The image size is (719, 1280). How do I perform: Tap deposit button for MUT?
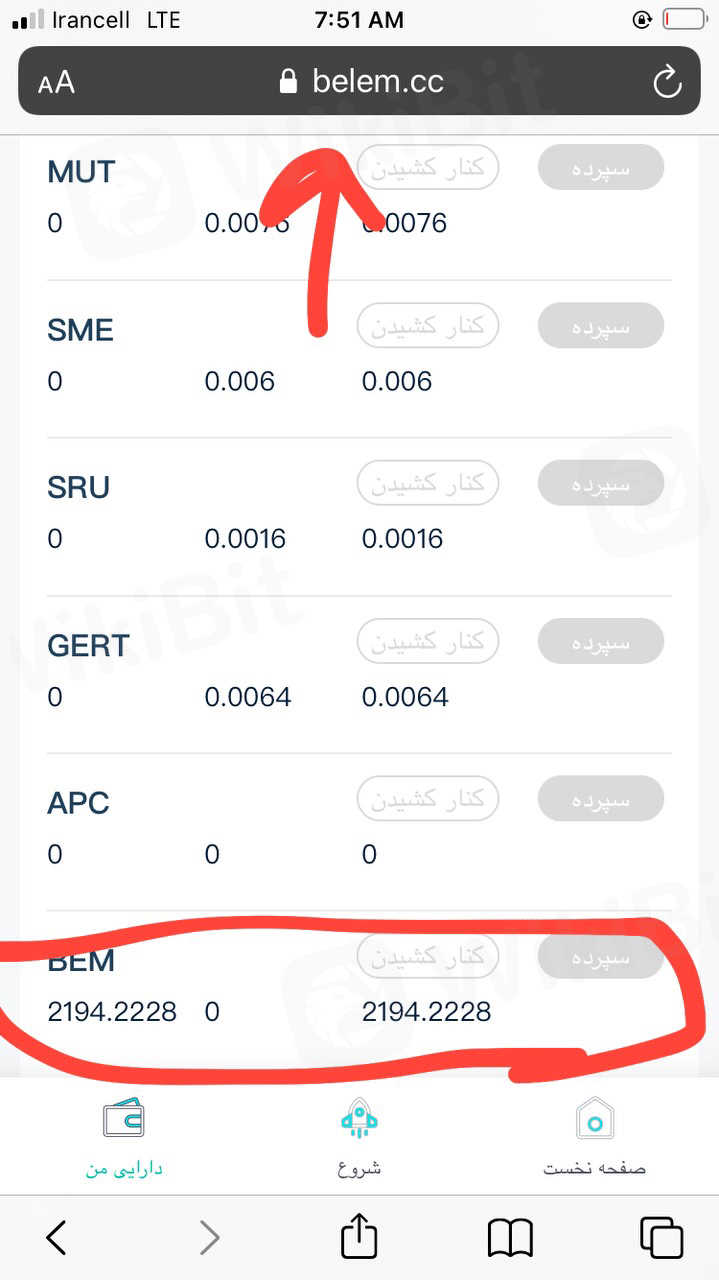(x=600, y=168)
